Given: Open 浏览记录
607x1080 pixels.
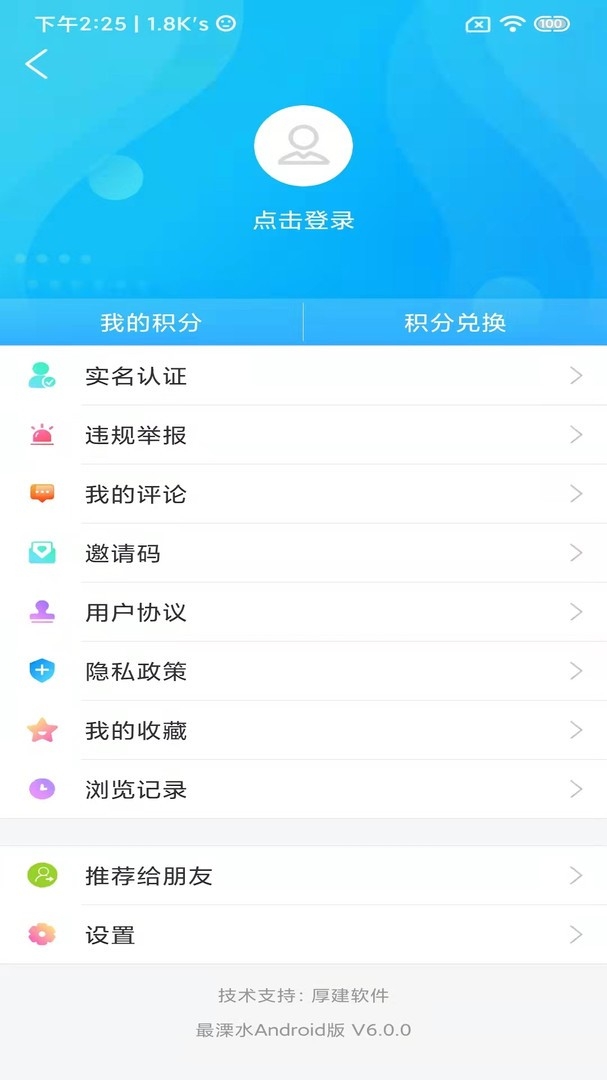Looking at the screenshot, I should [303, 789].
